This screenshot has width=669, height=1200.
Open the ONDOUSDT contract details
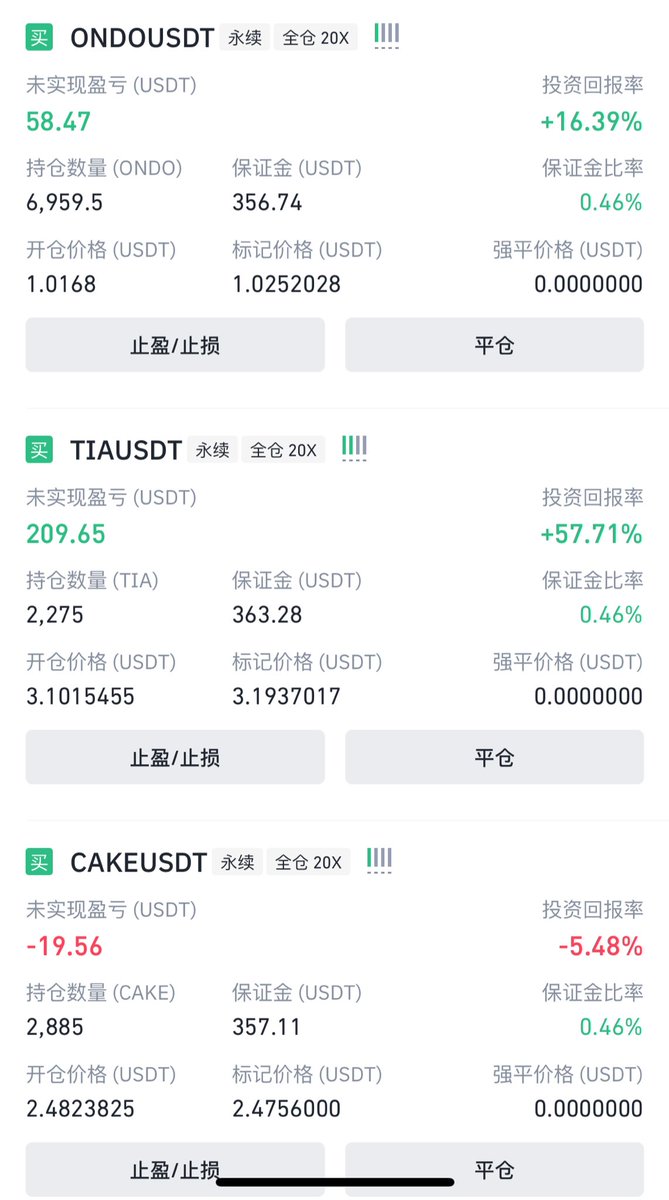pos(142,38)
